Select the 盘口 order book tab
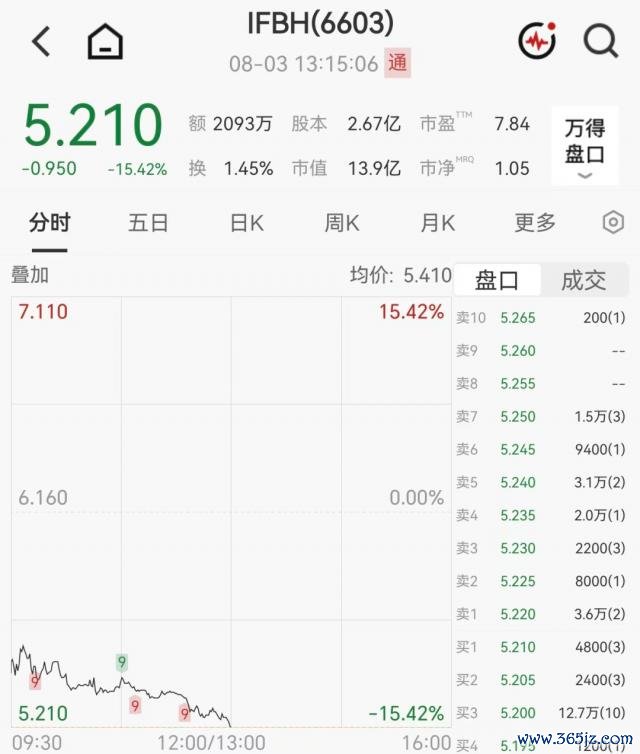 click(x=497, y=280)
